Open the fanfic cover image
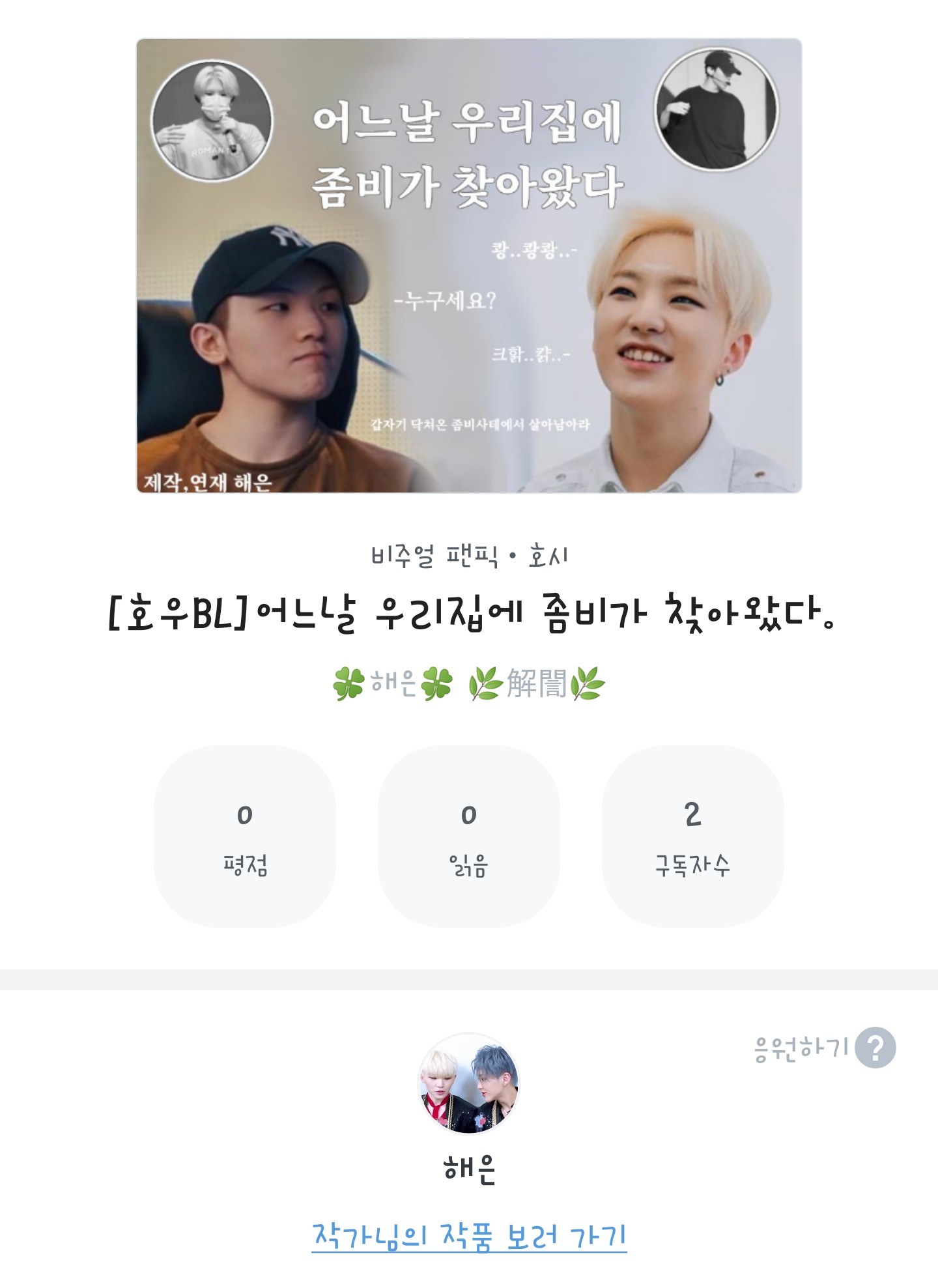938x1288 pixels. pos(469,266)
